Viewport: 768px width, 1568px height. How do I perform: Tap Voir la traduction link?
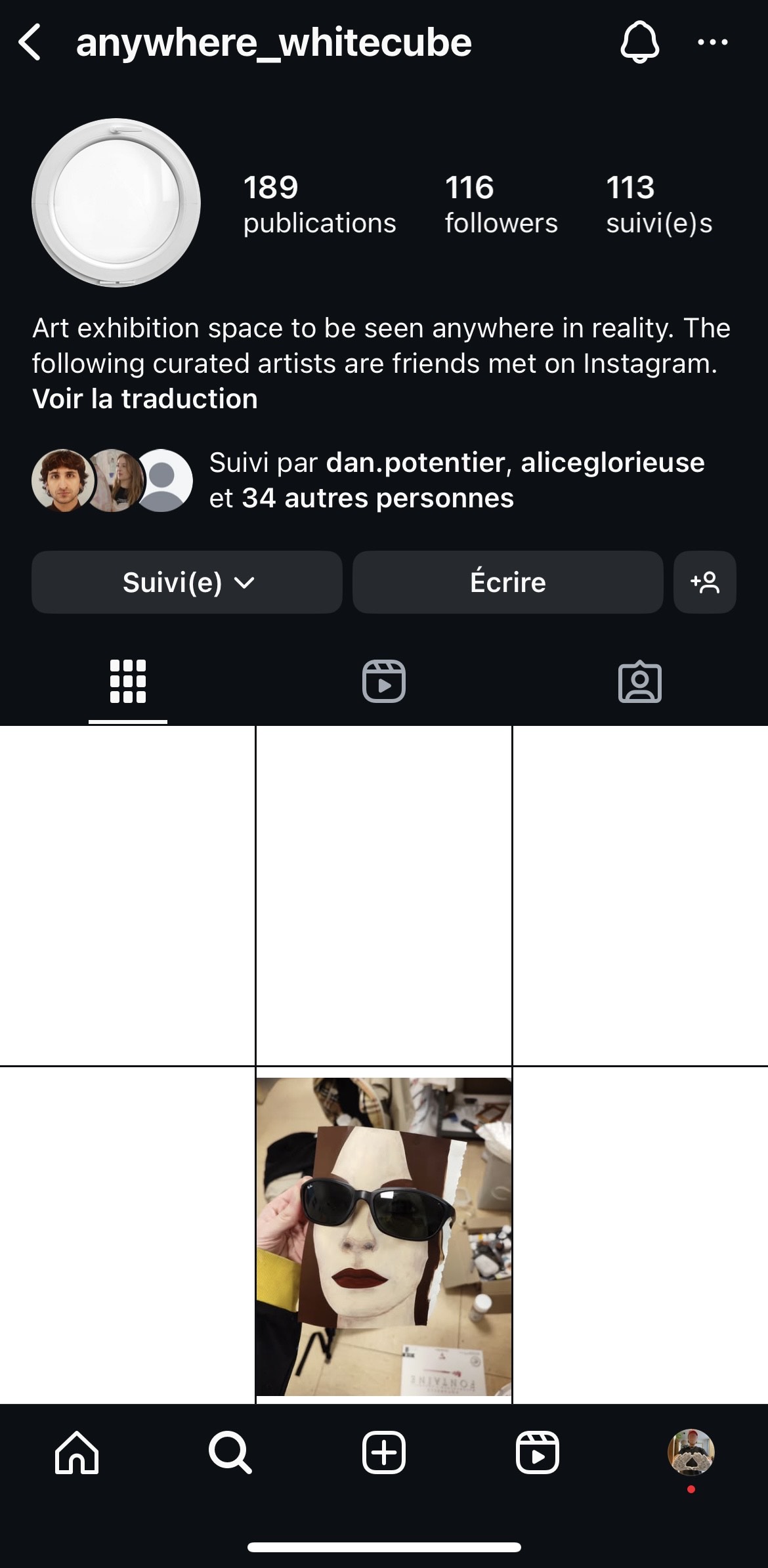pos(145,399)
